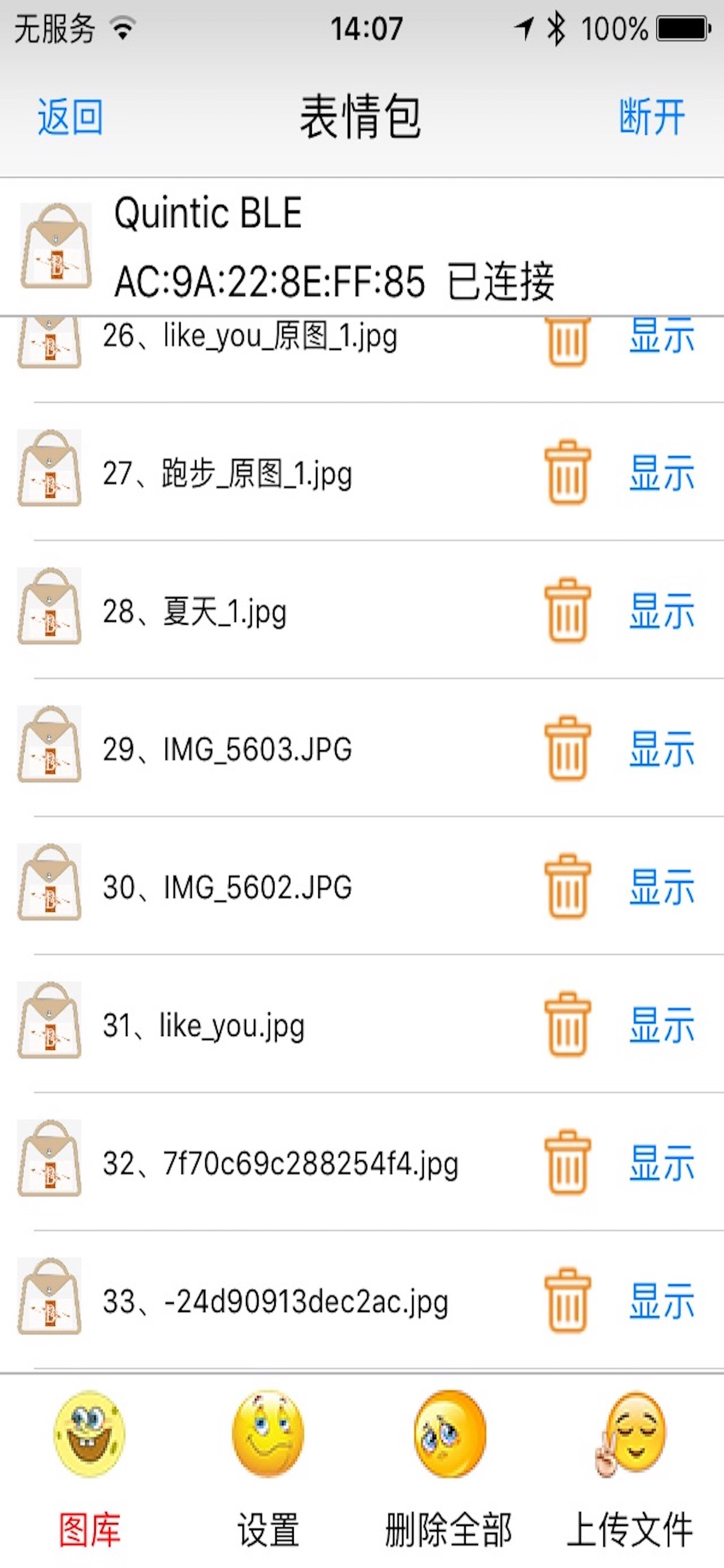Tap 显示 on 27、跑步_原图_1.jpg row
Viewport: 724px width, 1568px height.
[x=661, y=473]
